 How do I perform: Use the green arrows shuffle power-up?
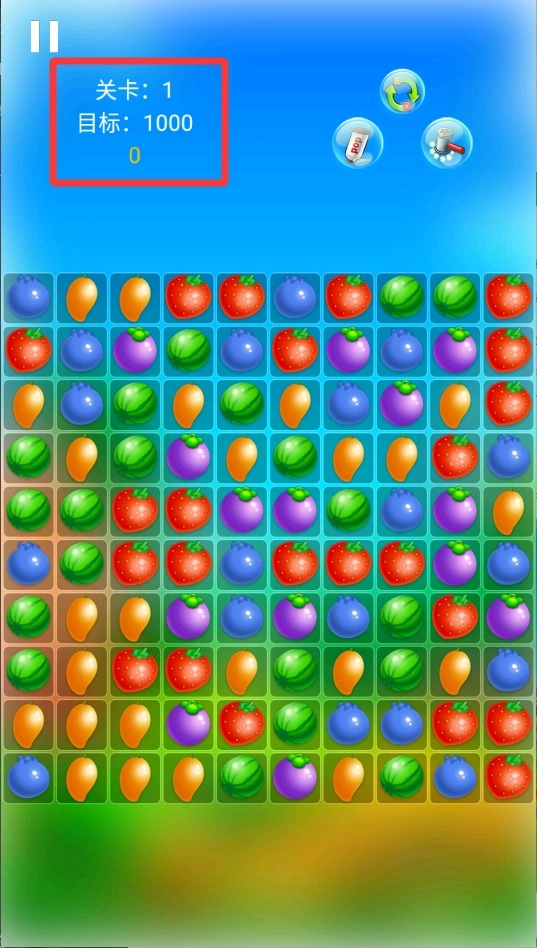coord(402,92)
